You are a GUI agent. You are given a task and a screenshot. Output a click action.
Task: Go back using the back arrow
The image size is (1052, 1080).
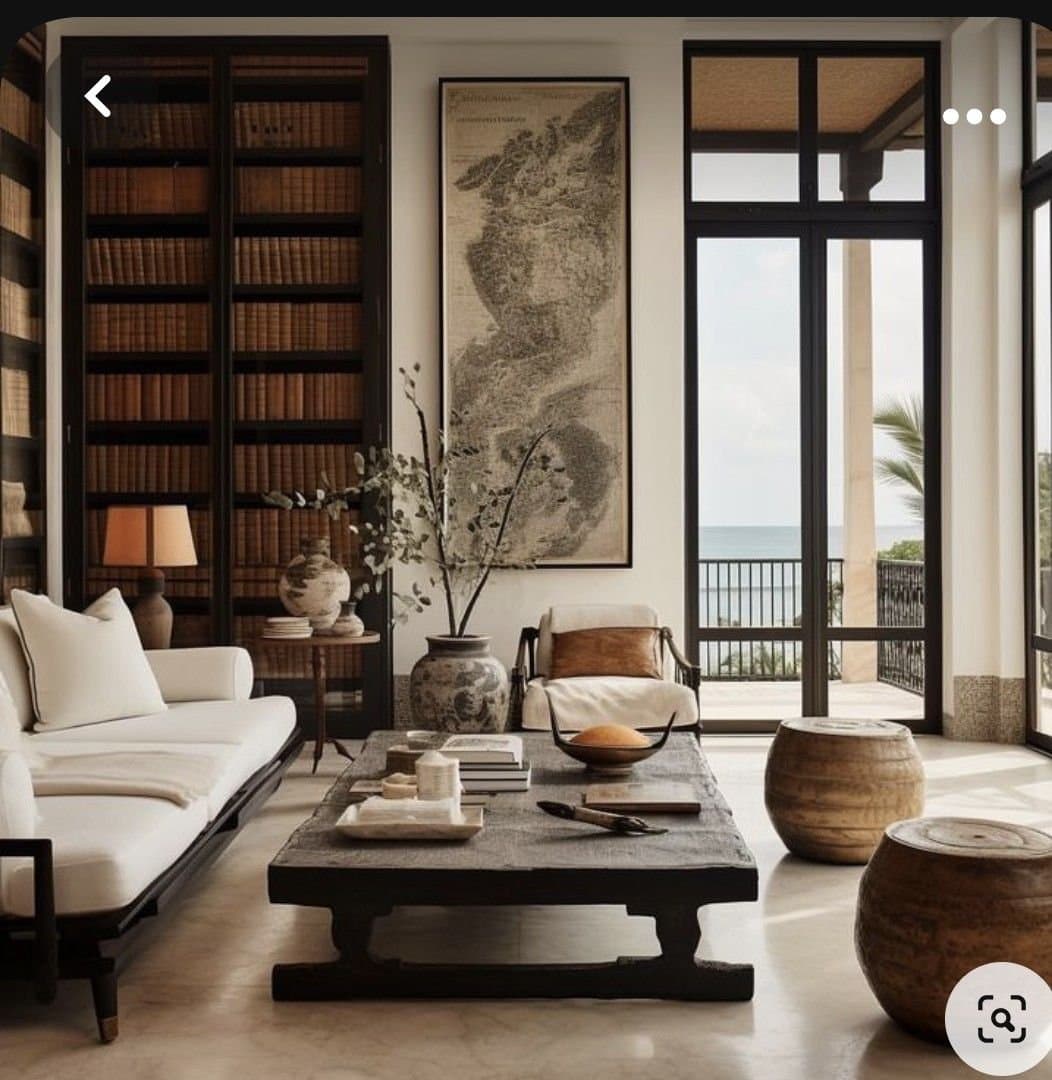97,96
